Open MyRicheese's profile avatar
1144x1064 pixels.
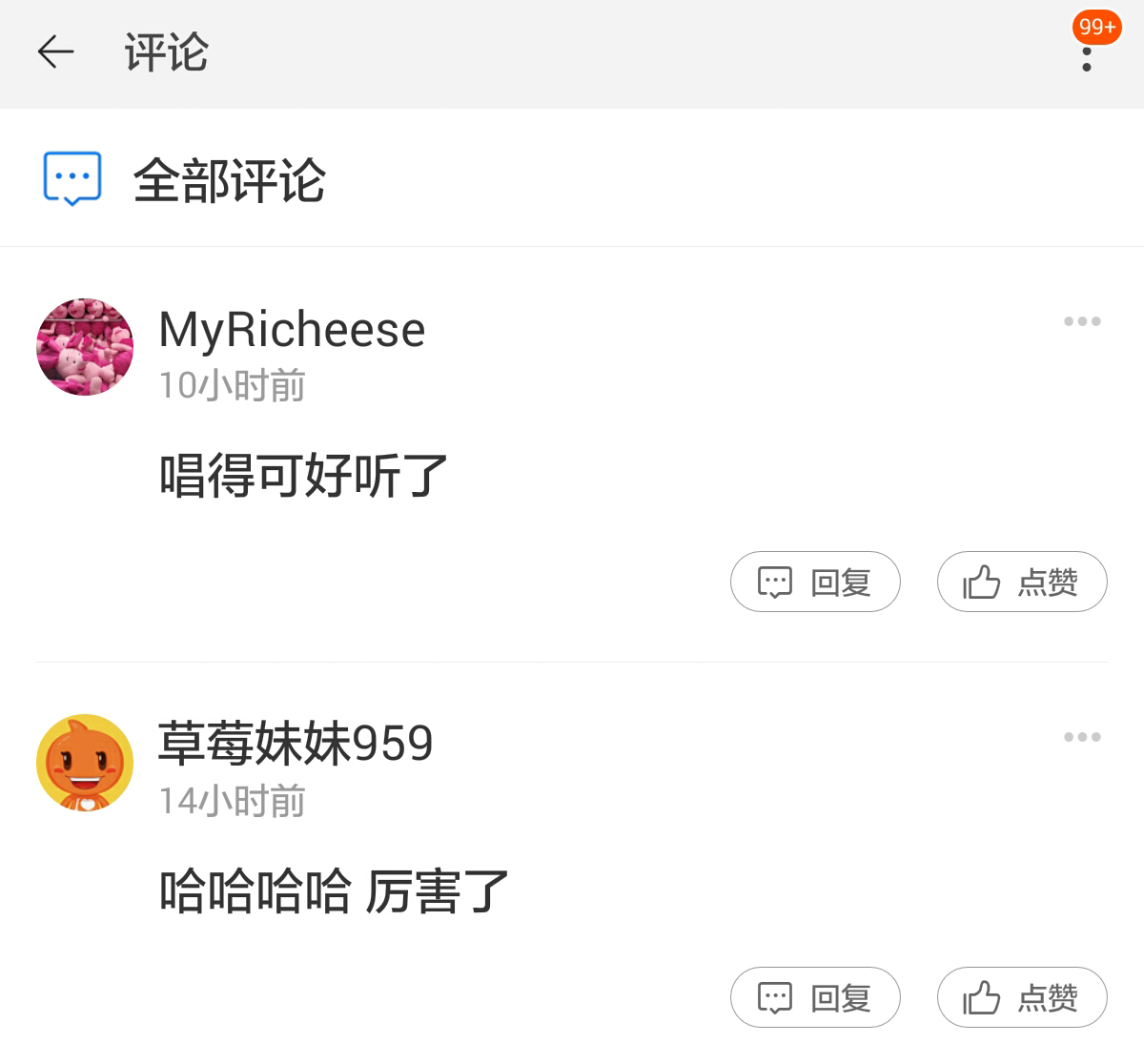(85, 347)
